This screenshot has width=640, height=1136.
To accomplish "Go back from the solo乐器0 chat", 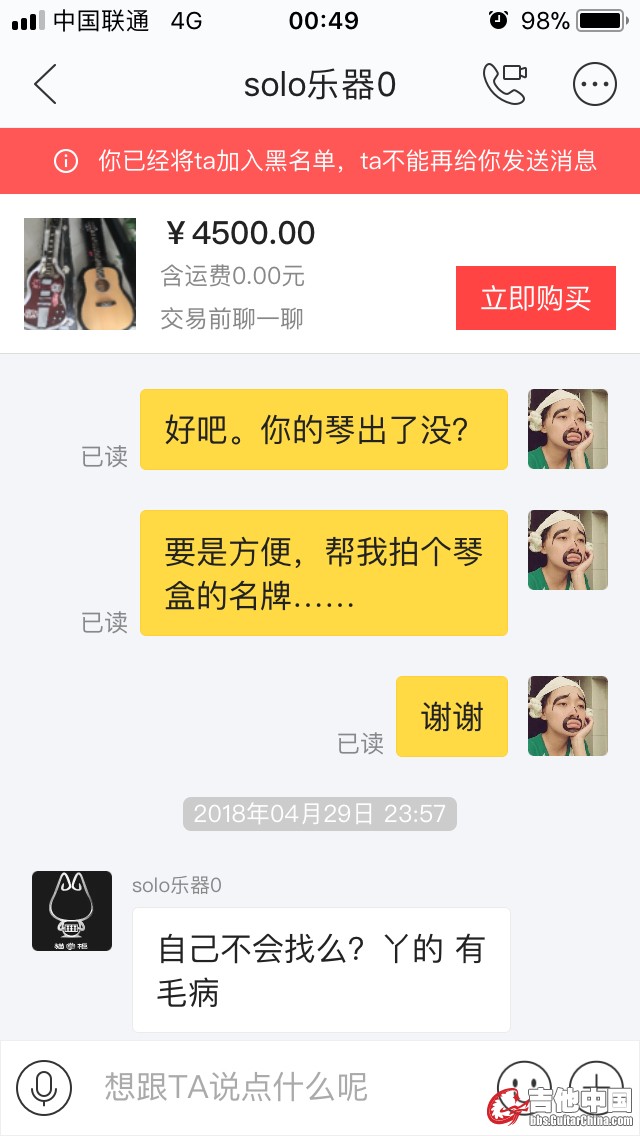I will click(45, 85).
